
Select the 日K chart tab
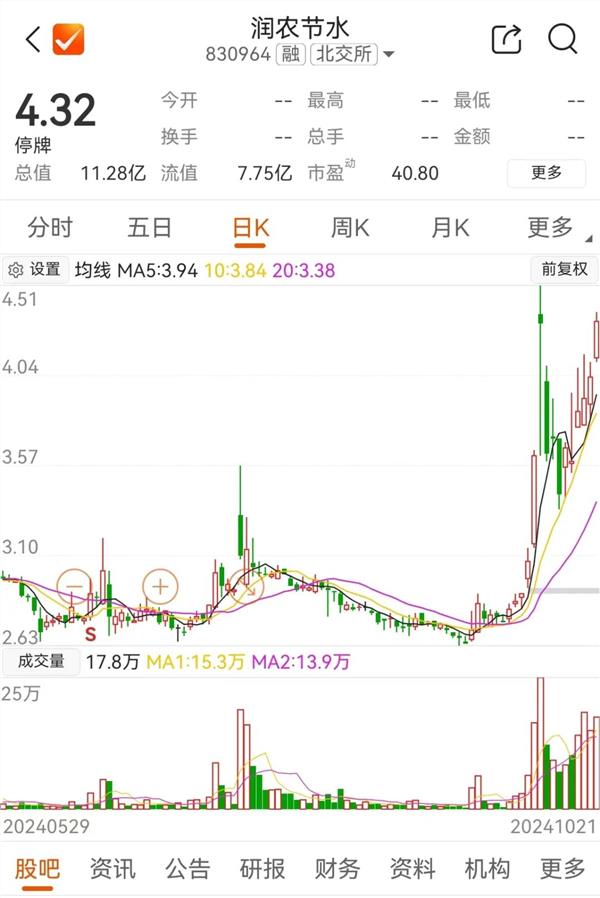tap(250, 228)
